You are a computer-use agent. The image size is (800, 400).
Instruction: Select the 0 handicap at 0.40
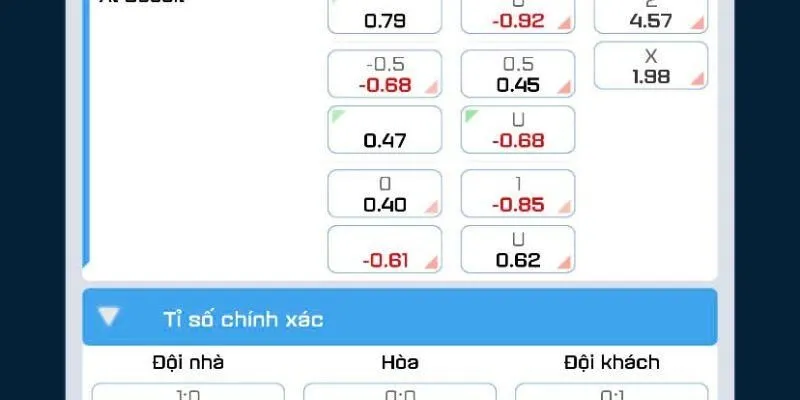(x=385, y=194)
